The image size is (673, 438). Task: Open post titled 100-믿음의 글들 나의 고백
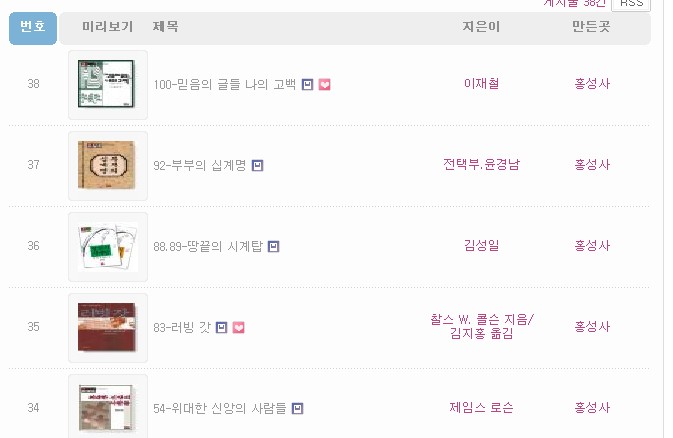pos(225,84)
